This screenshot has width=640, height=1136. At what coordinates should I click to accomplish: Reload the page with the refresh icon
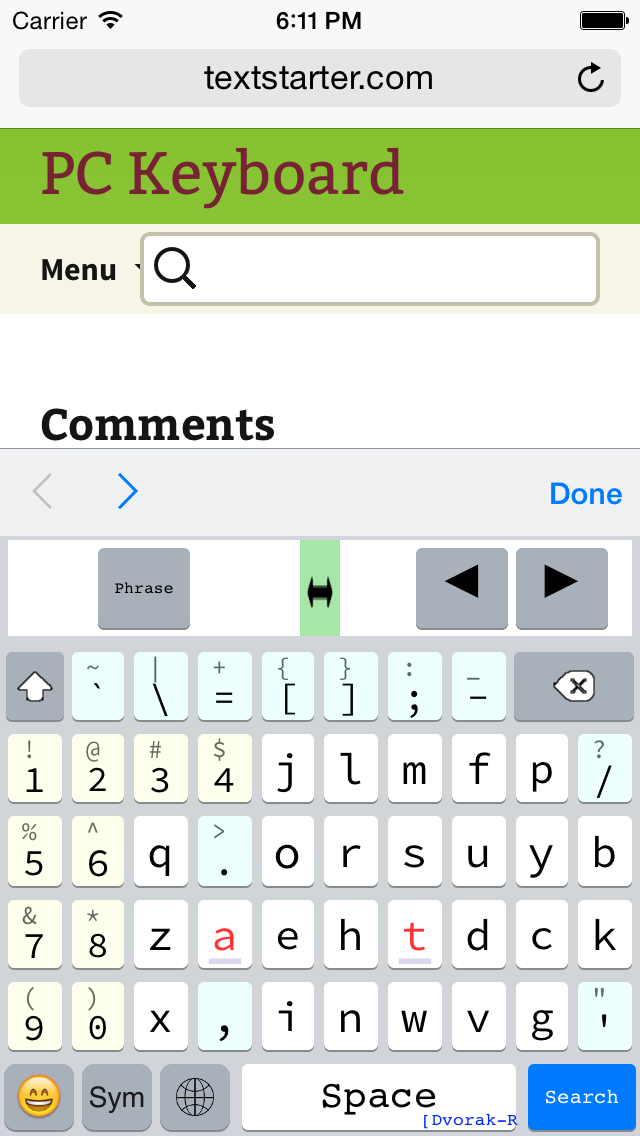pyautogui.click(x=591, y=78)
